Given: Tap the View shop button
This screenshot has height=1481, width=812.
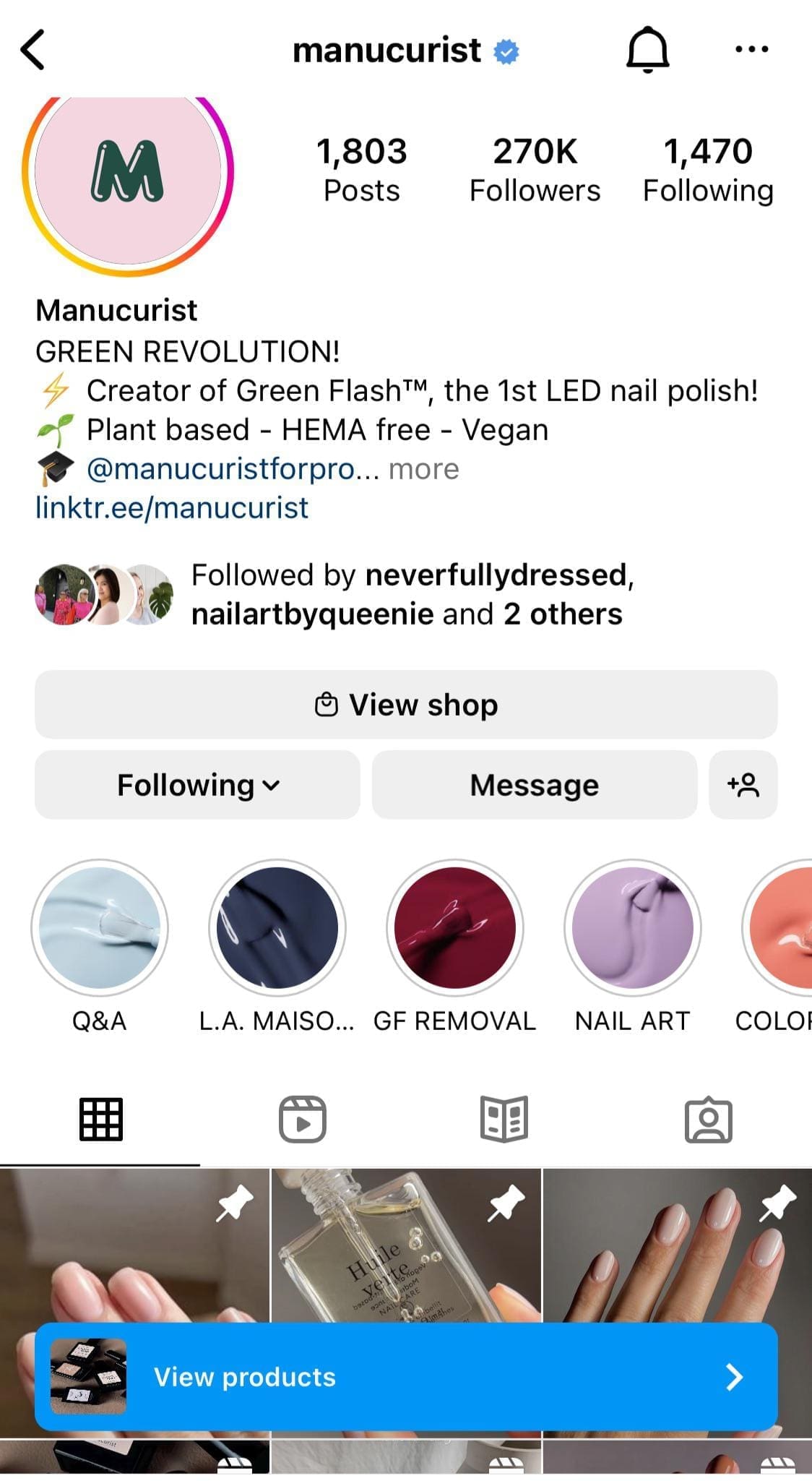Looking at the screenshot, I should (x=406, y=704).
